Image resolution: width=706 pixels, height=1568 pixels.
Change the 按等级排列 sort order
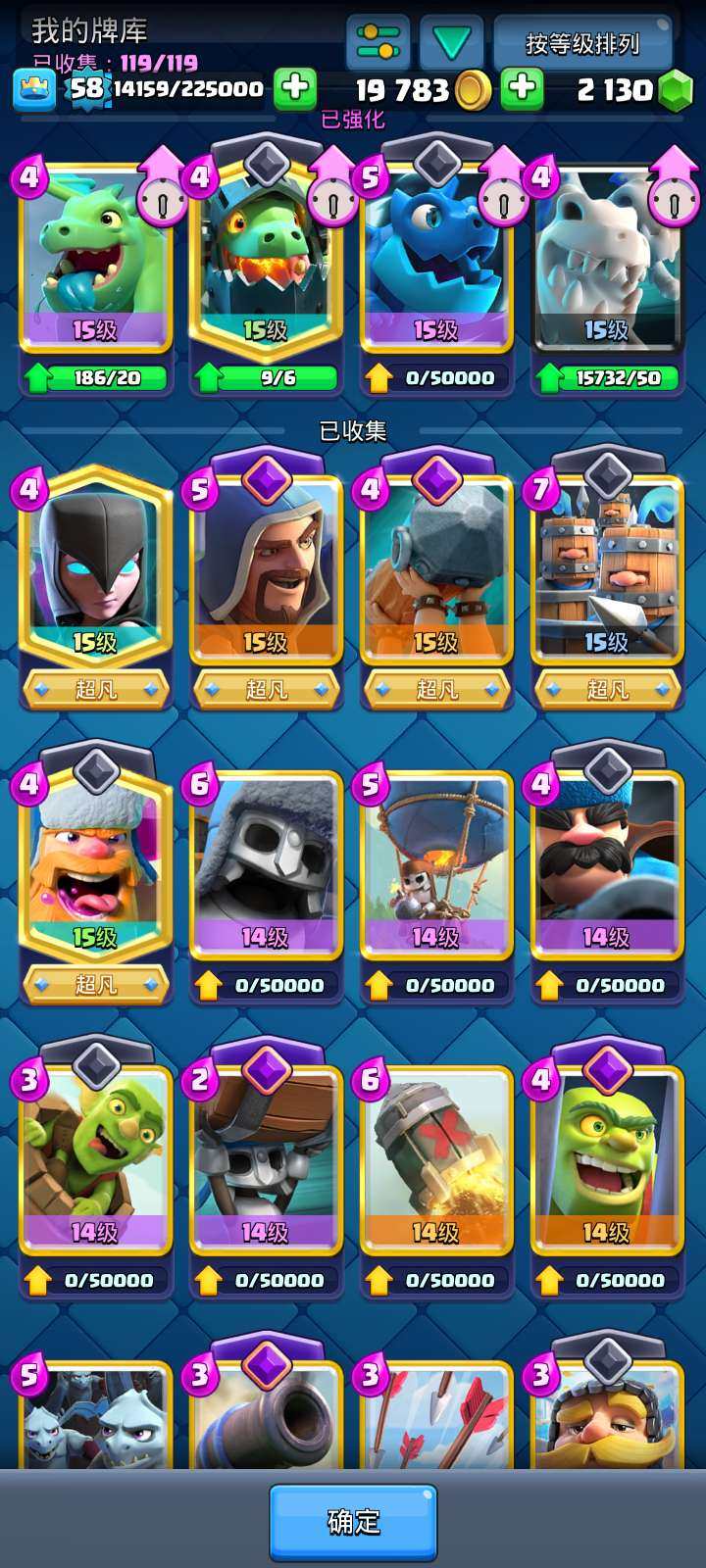[582, 43]
